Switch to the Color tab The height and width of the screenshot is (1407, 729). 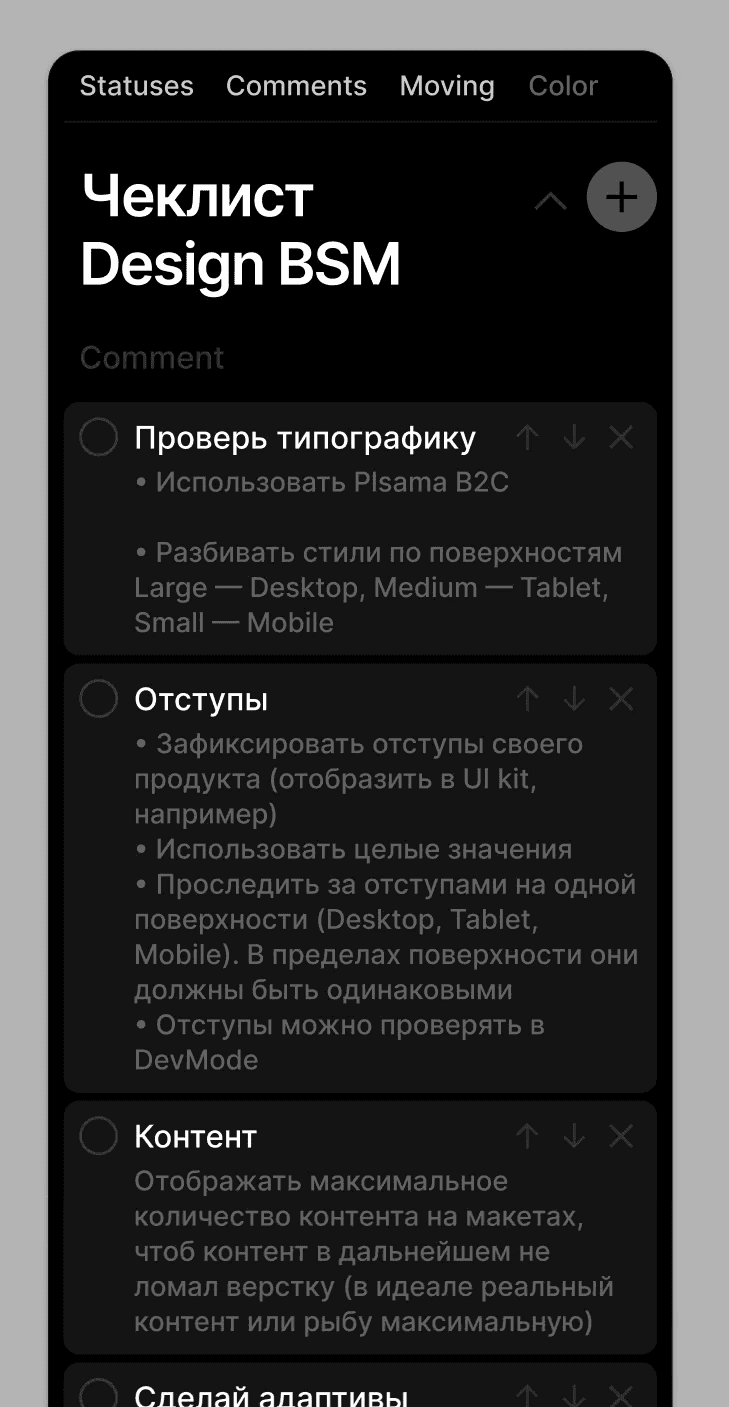tap(563, 86)
